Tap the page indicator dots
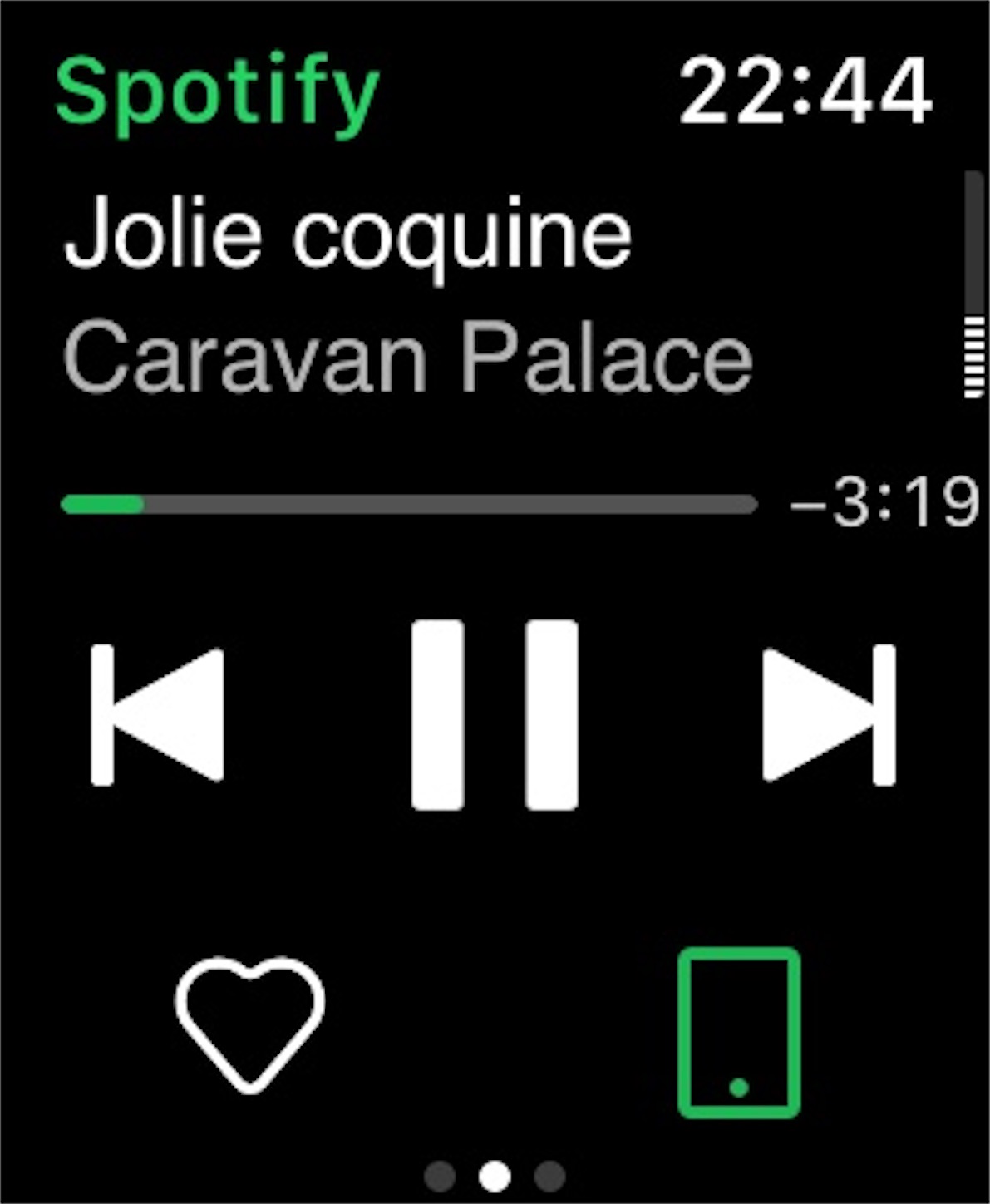 coord(495,1176)
